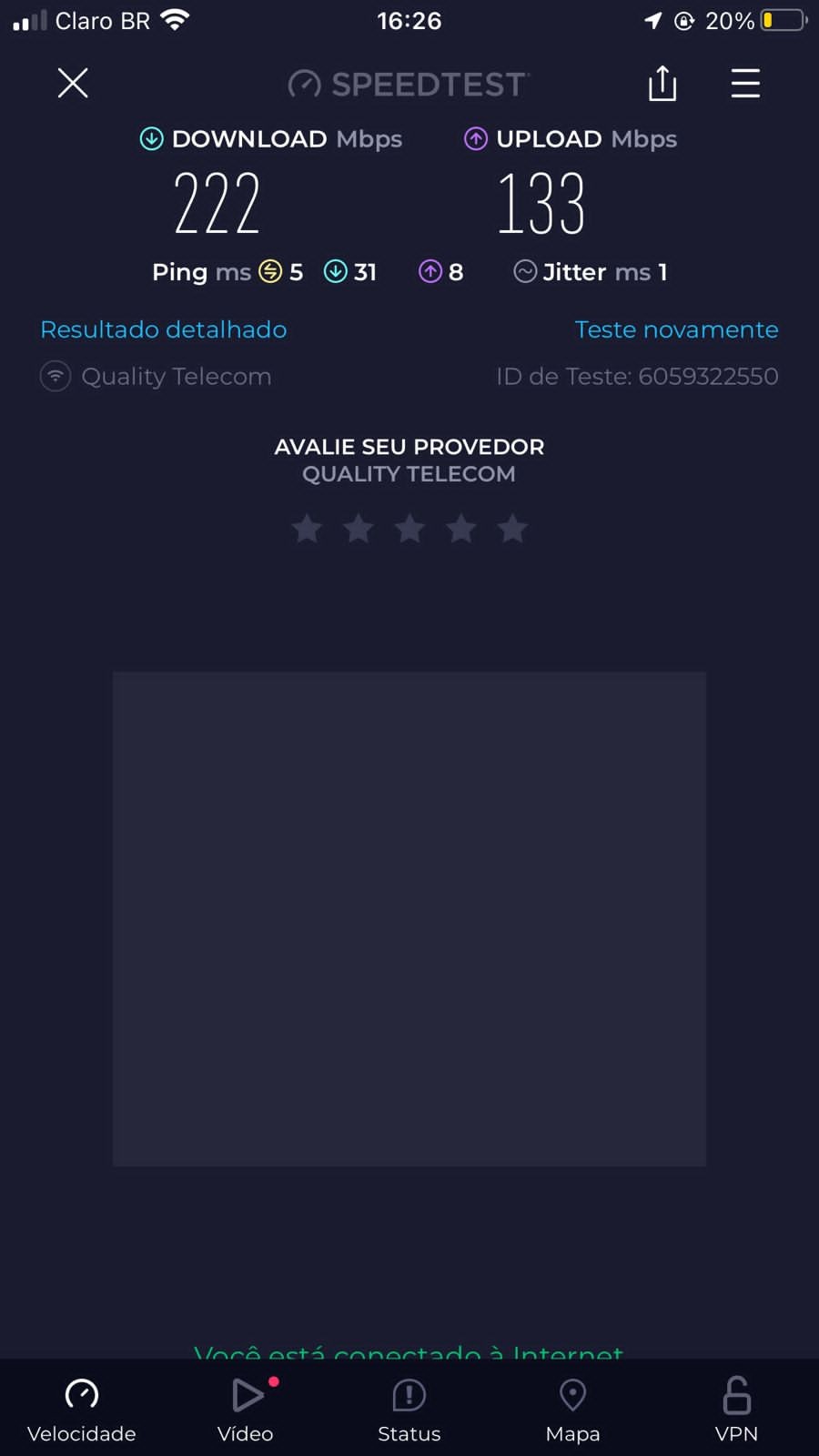Screen dimensions: 819x1456
Task: Switch to the Mapa tab
Action: [572, 1409]
